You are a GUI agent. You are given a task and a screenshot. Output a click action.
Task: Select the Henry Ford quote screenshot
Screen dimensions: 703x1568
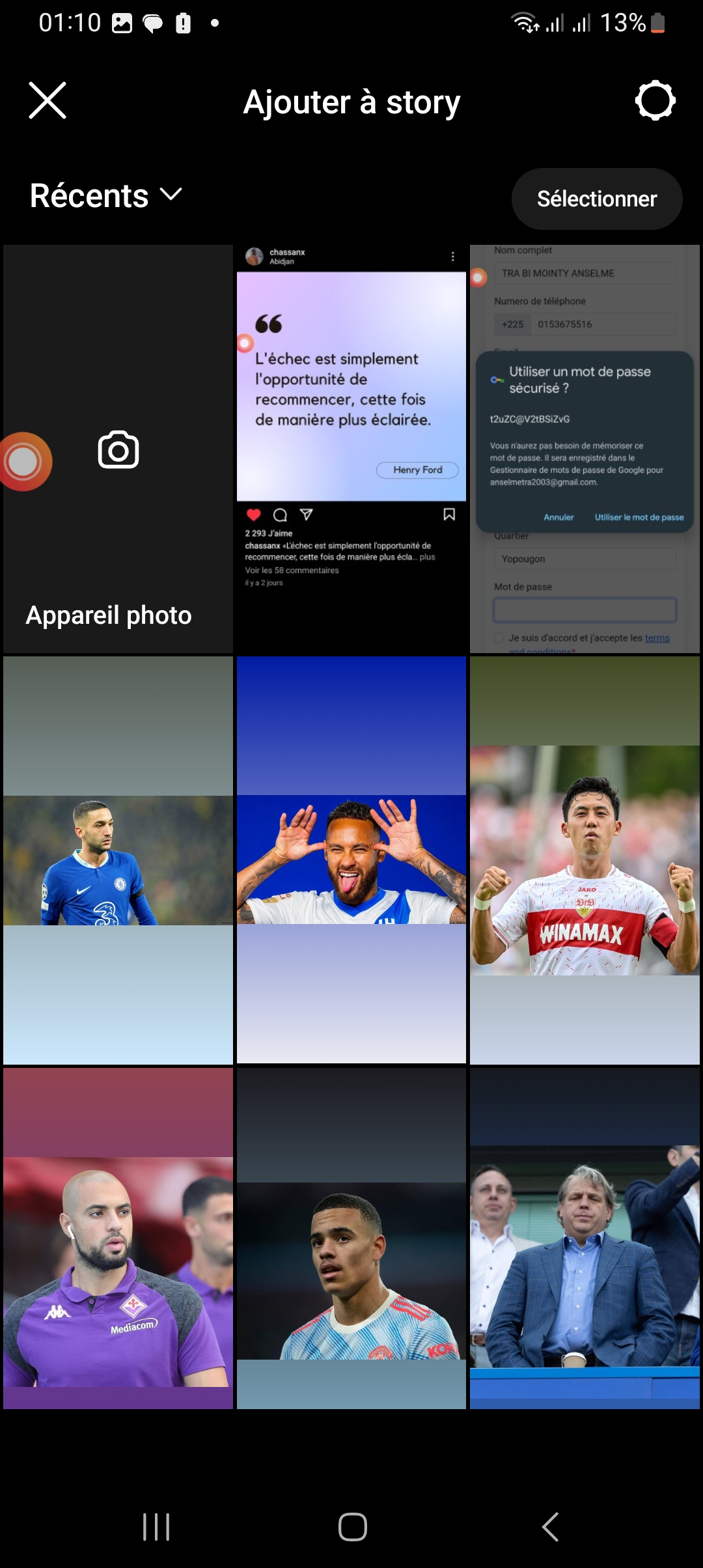[x=351, y=449]
